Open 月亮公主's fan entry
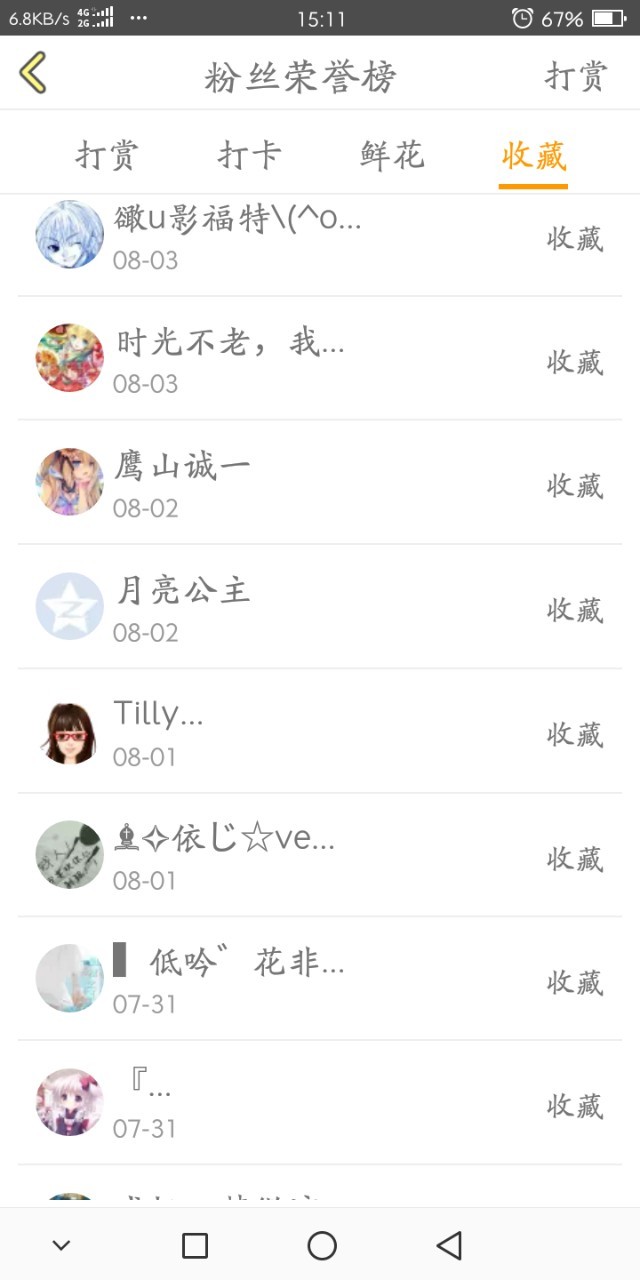This screenshot has width=640, height=1280. tap(320, 607)
